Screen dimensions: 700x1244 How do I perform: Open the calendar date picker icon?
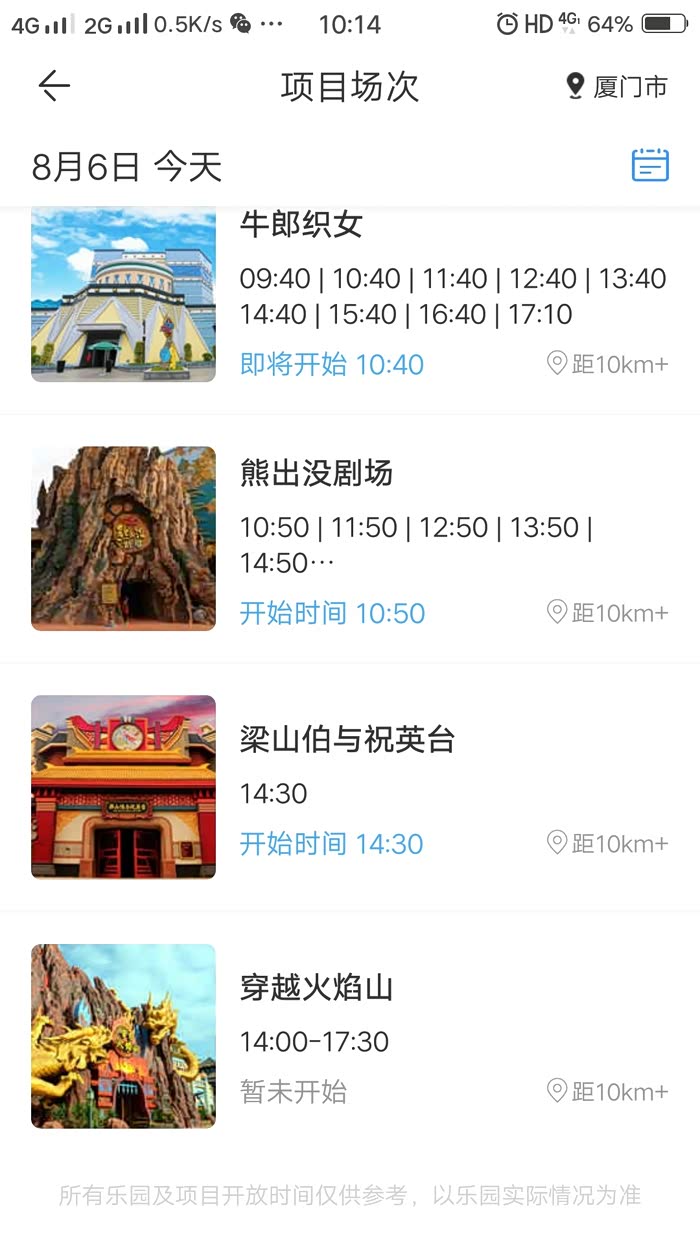pos(650,165)
